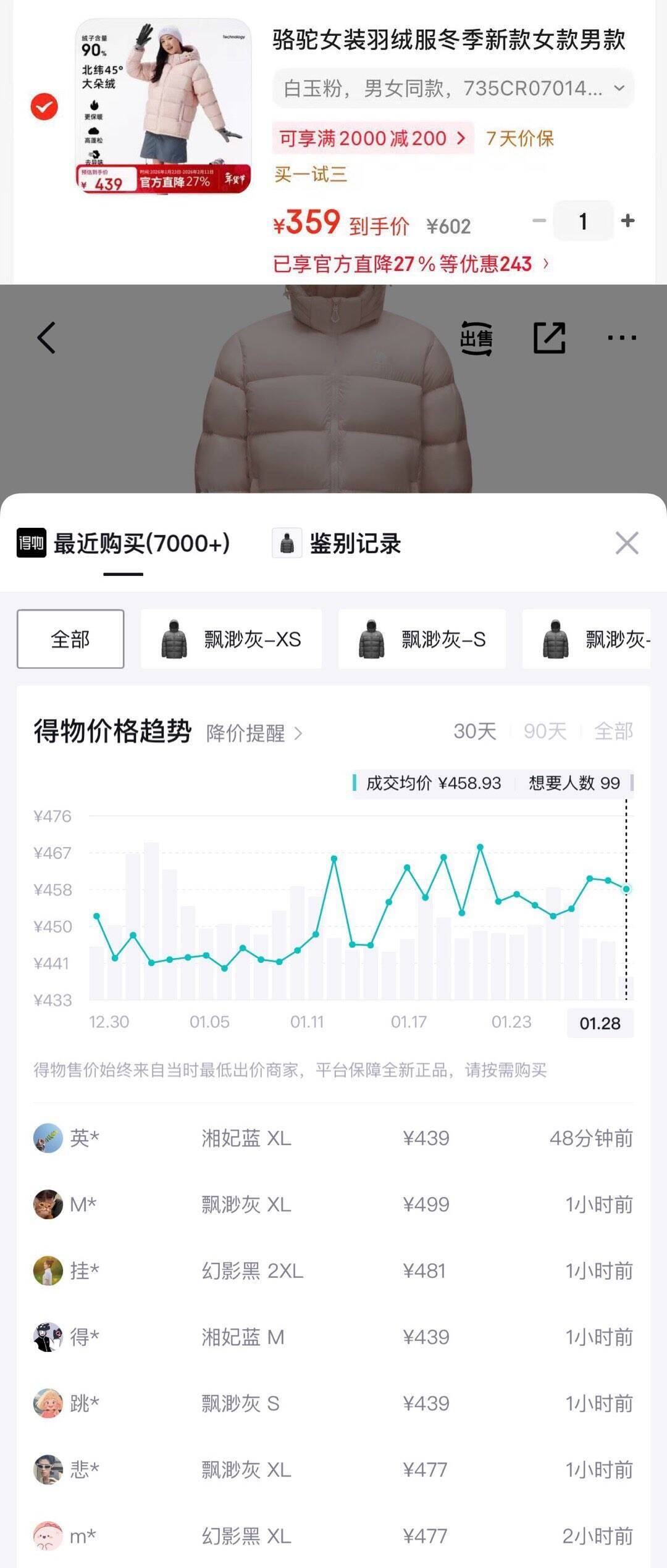Viewport: 667px width, 1568px height.
Task: Show the 90天 price trend
Action: 545,732
